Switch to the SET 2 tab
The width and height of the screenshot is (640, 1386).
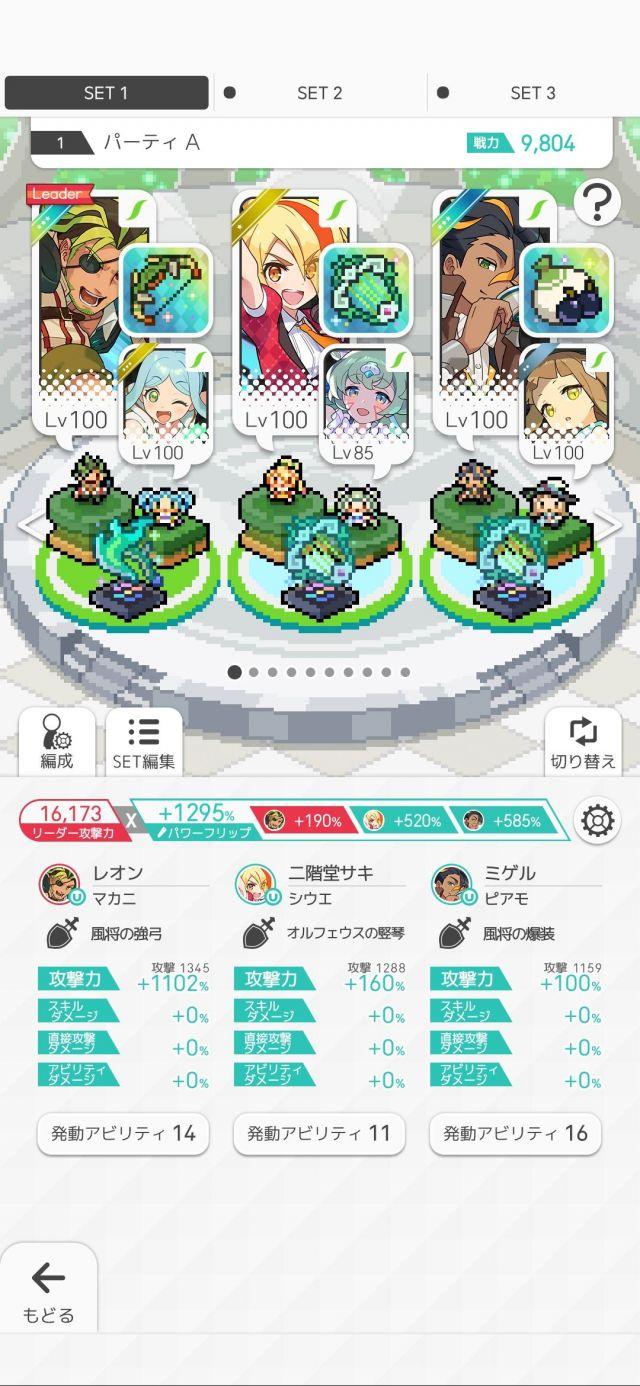pyautogui.click(x=319, y=93)
